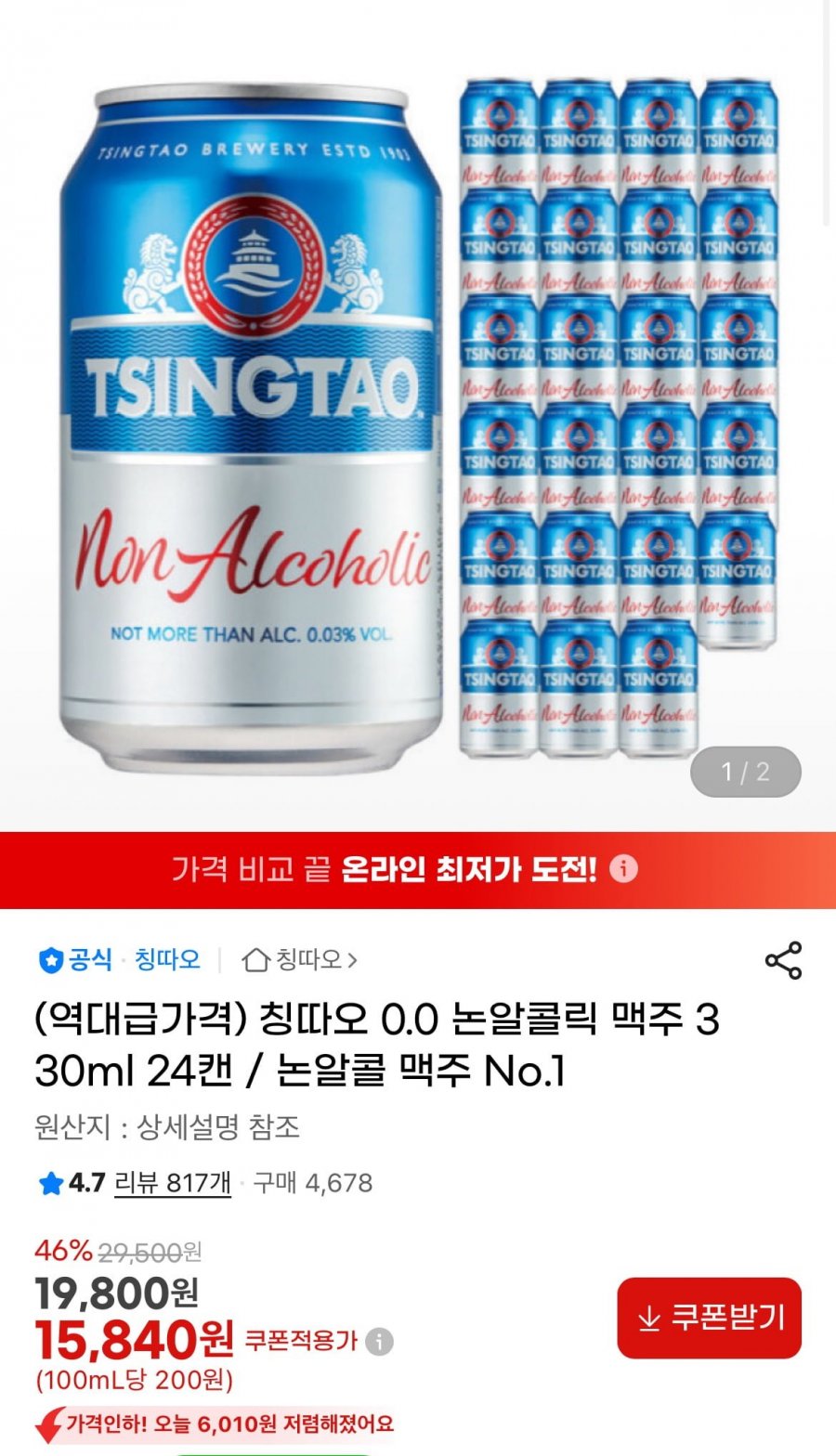Open the Tsingtao product image gallery
836x1456 pixels.
tap(418, 418)
